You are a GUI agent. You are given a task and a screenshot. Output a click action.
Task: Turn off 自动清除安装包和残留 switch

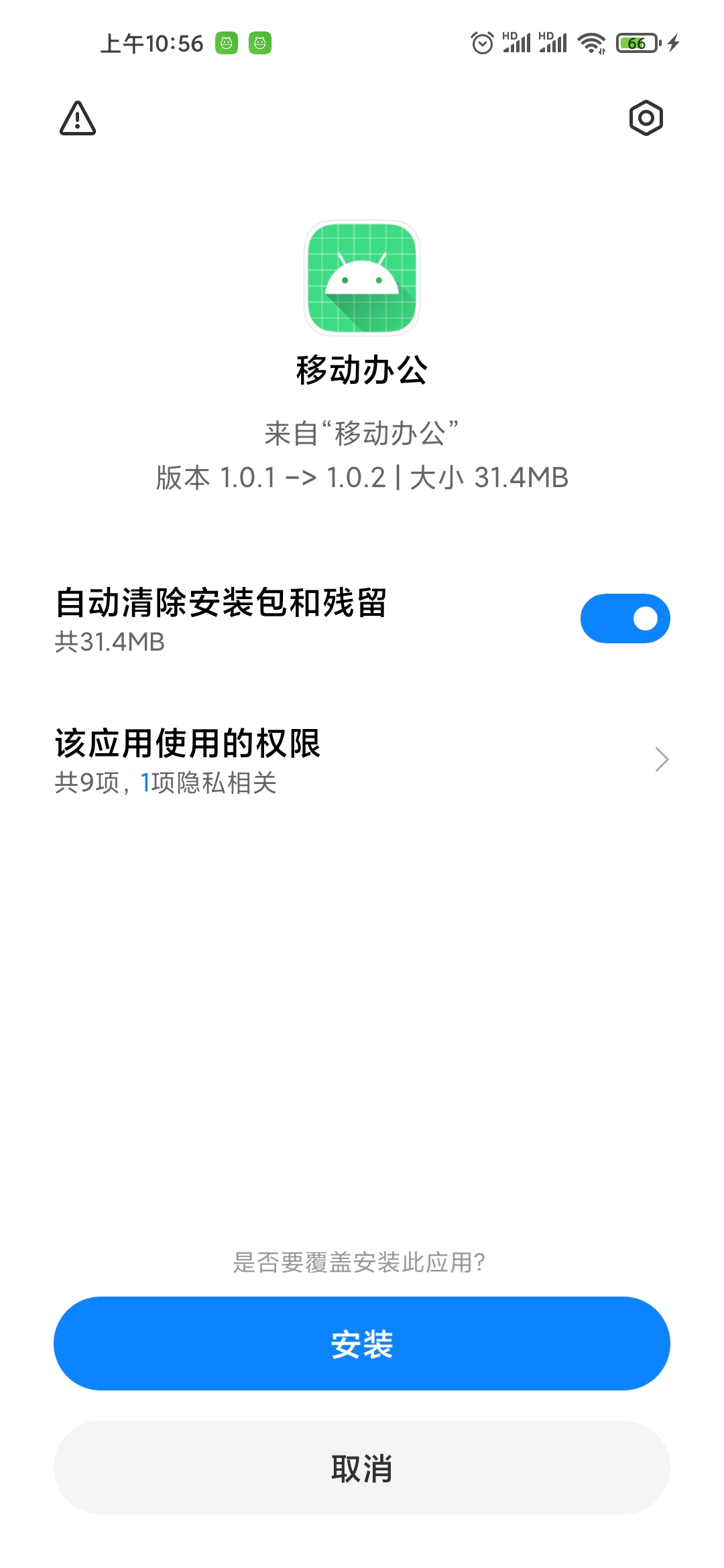(x=625, y=618)
